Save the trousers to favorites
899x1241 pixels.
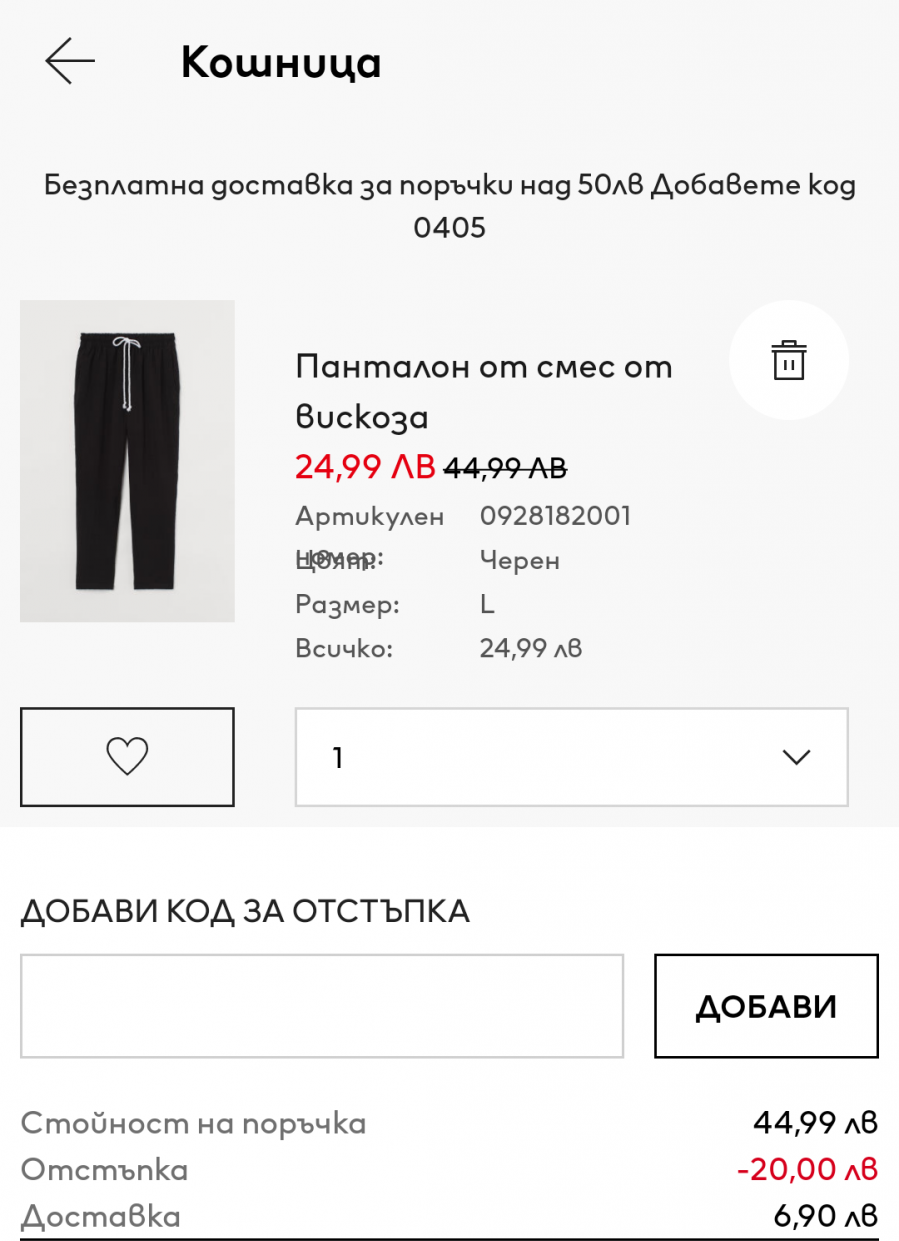pos(127,757)
